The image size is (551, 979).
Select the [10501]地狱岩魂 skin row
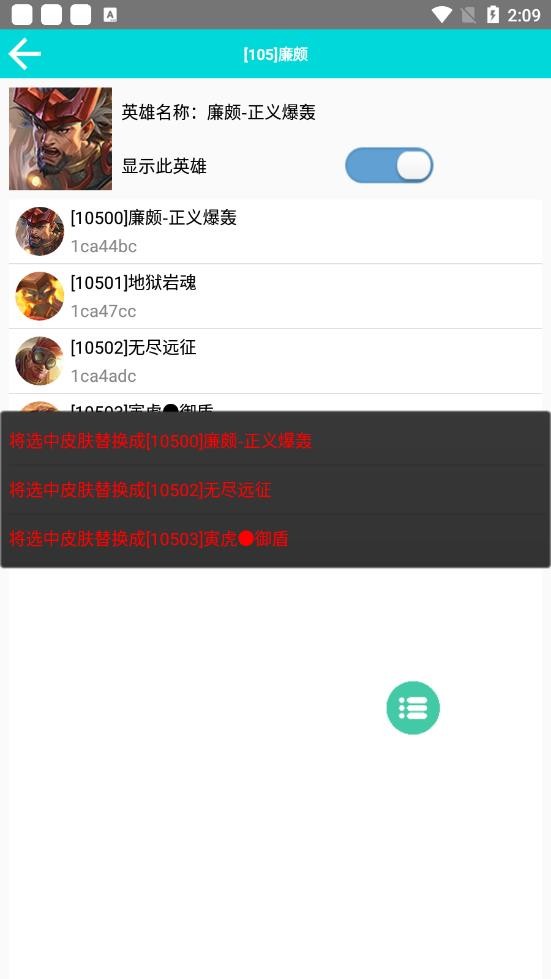click(275, 297)
